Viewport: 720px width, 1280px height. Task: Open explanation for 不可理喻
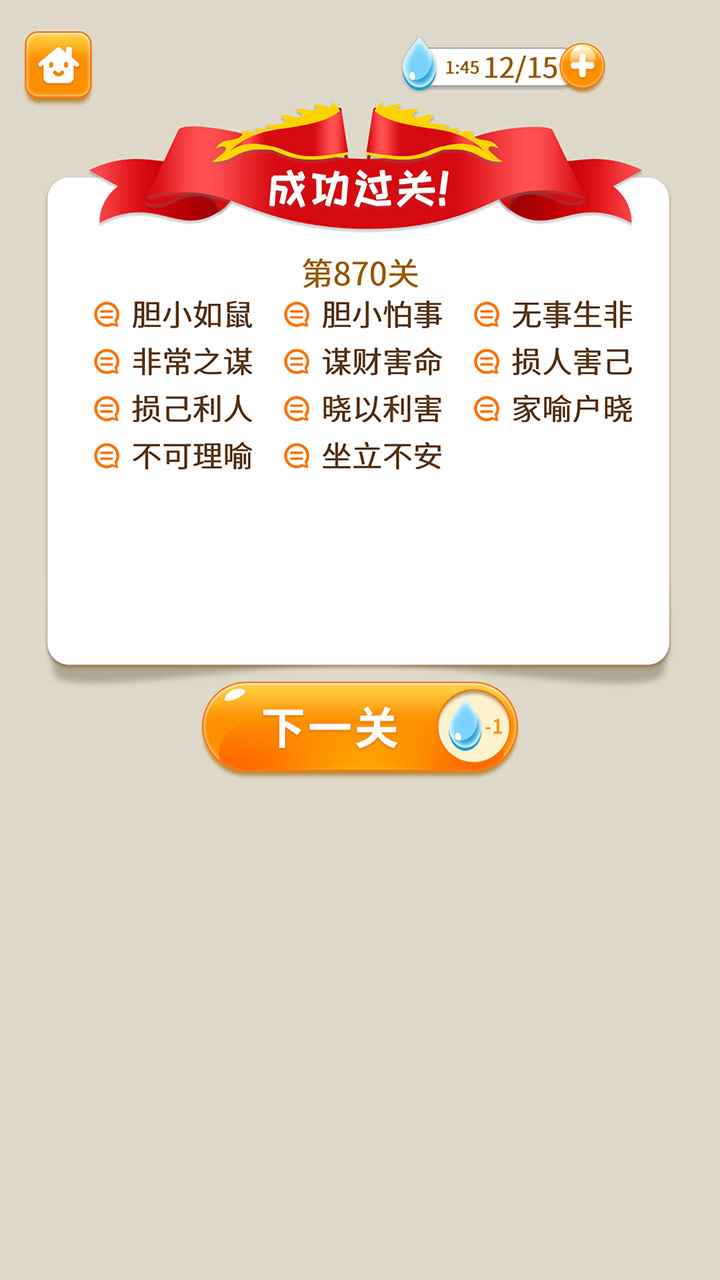[173, 457]
